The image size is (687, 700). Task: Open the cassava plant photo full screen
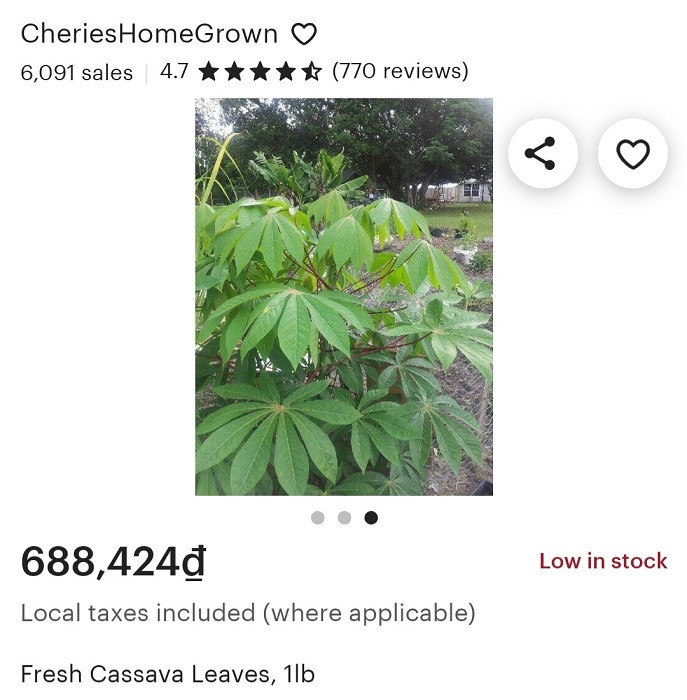[343, 296]
